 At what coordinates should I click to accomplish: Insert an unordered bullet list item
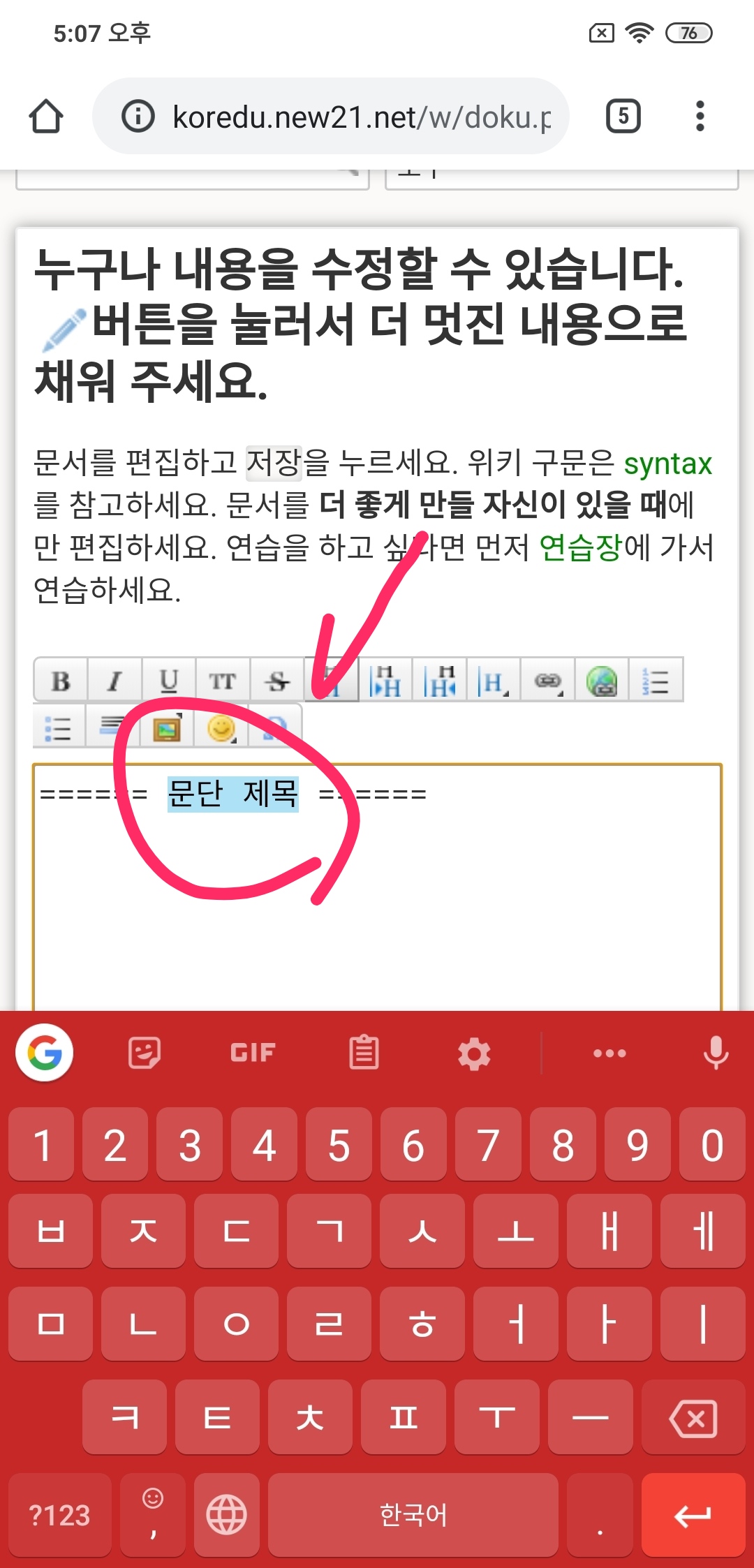click(x=59, y=726)
